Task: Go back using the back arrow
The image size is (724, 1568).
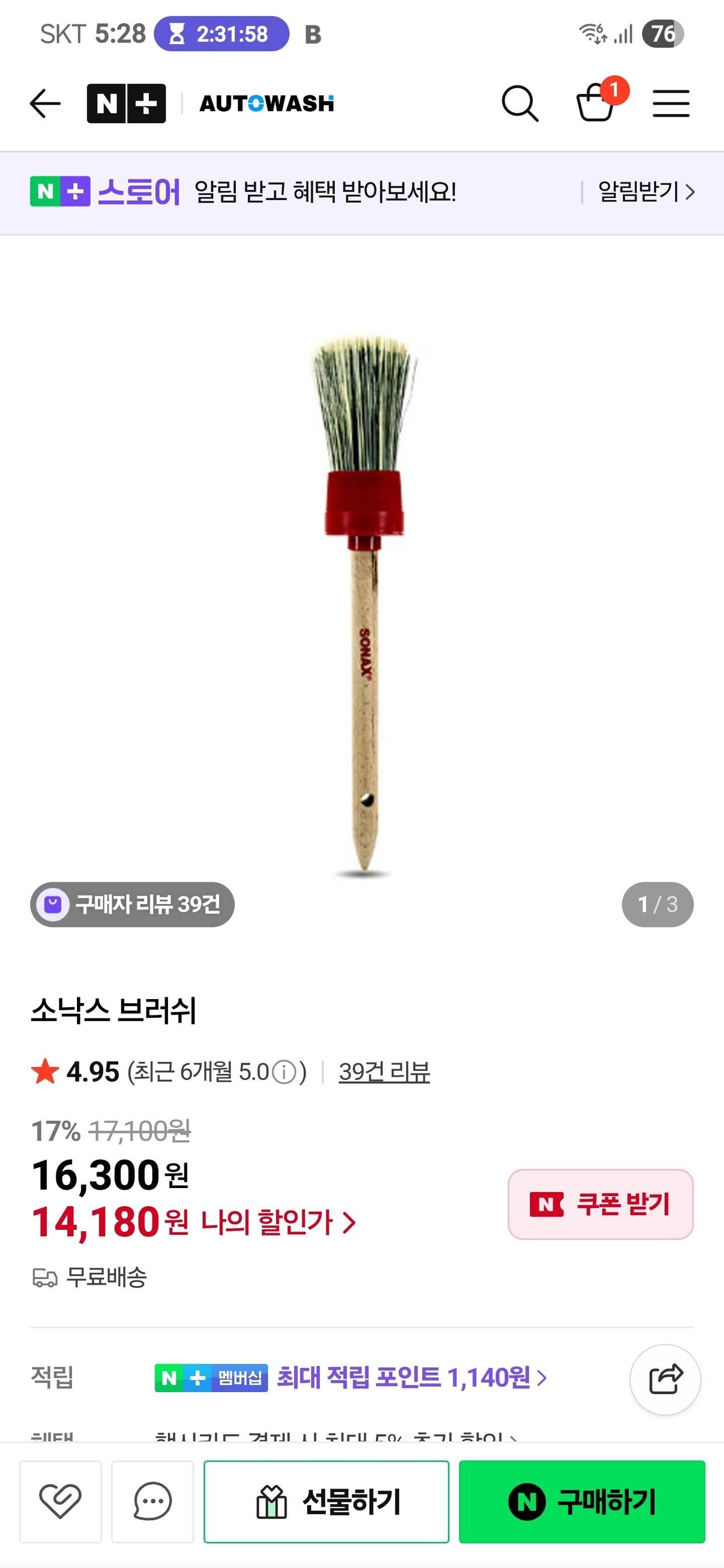Action: tap(45, 103)
